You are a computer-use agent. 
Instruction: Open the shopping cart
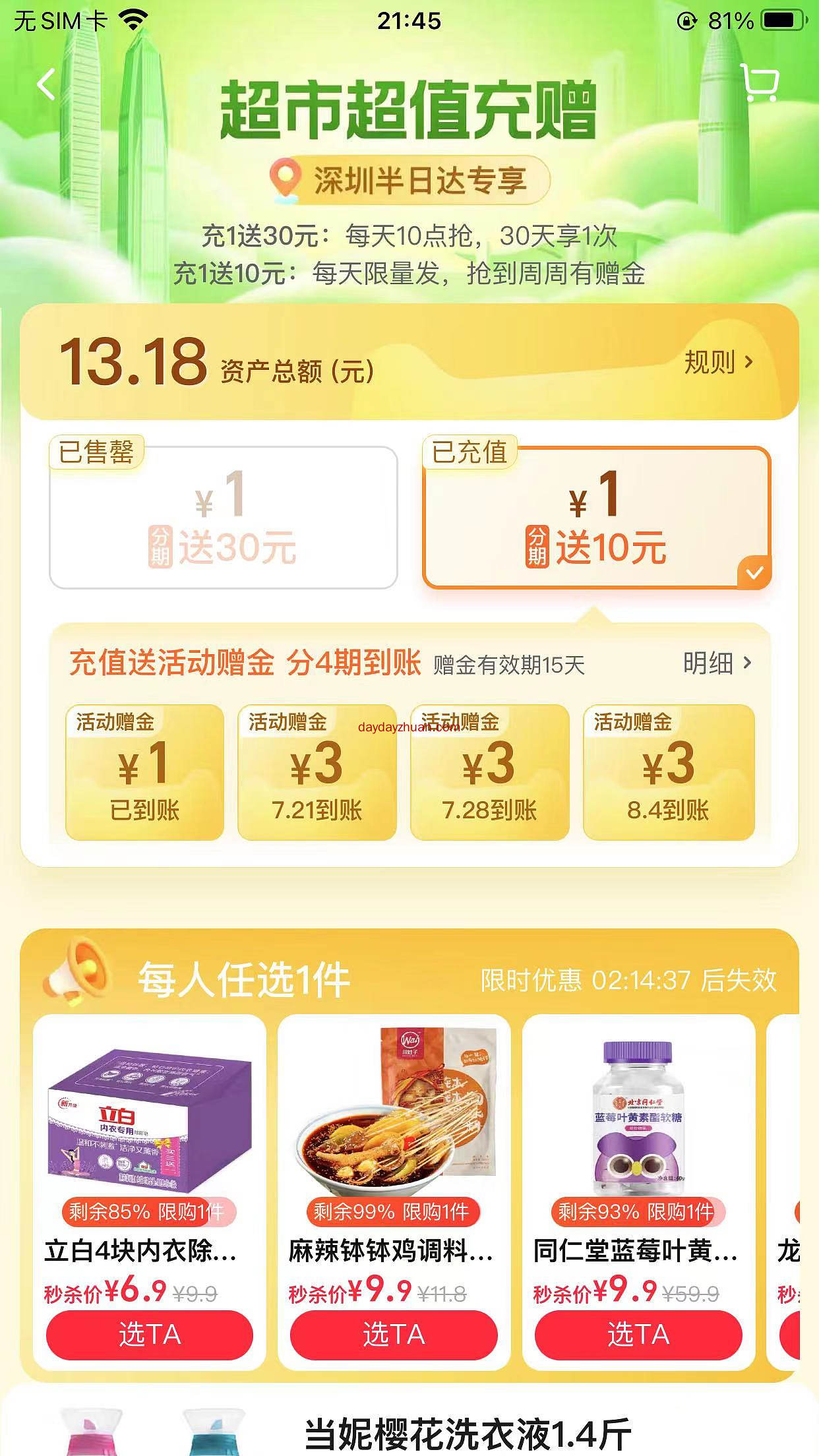[x=760, y=83]
